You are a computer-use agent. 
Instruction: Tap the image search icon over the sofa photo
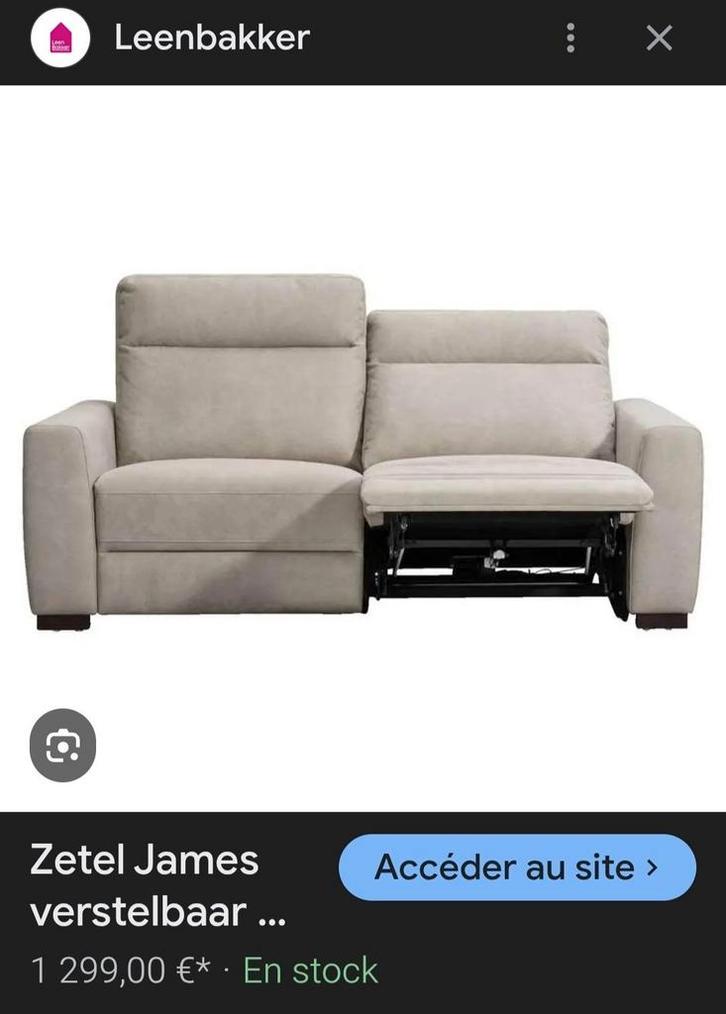[63, 745]
